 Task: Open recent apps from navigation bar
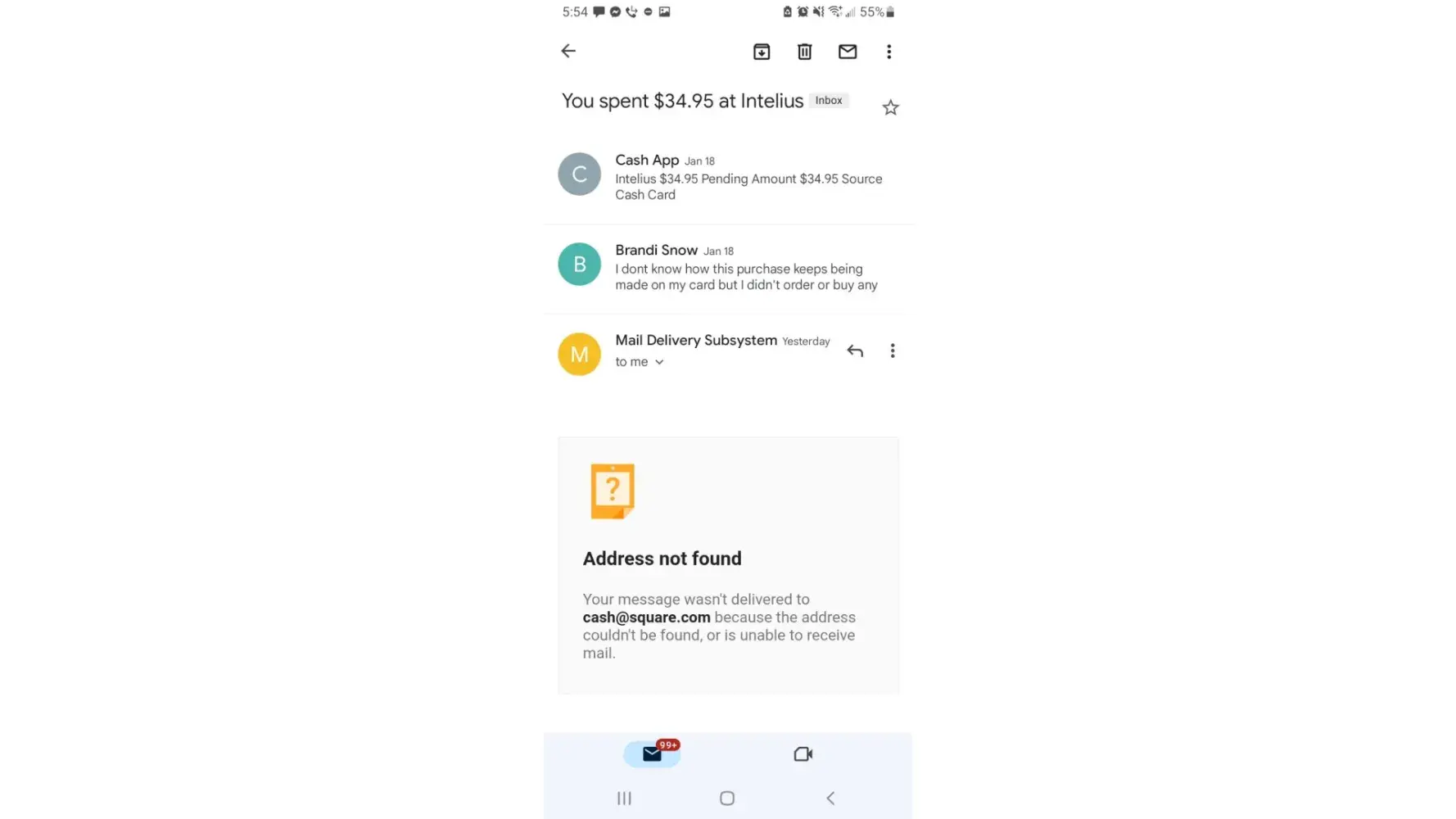(624, 798)
